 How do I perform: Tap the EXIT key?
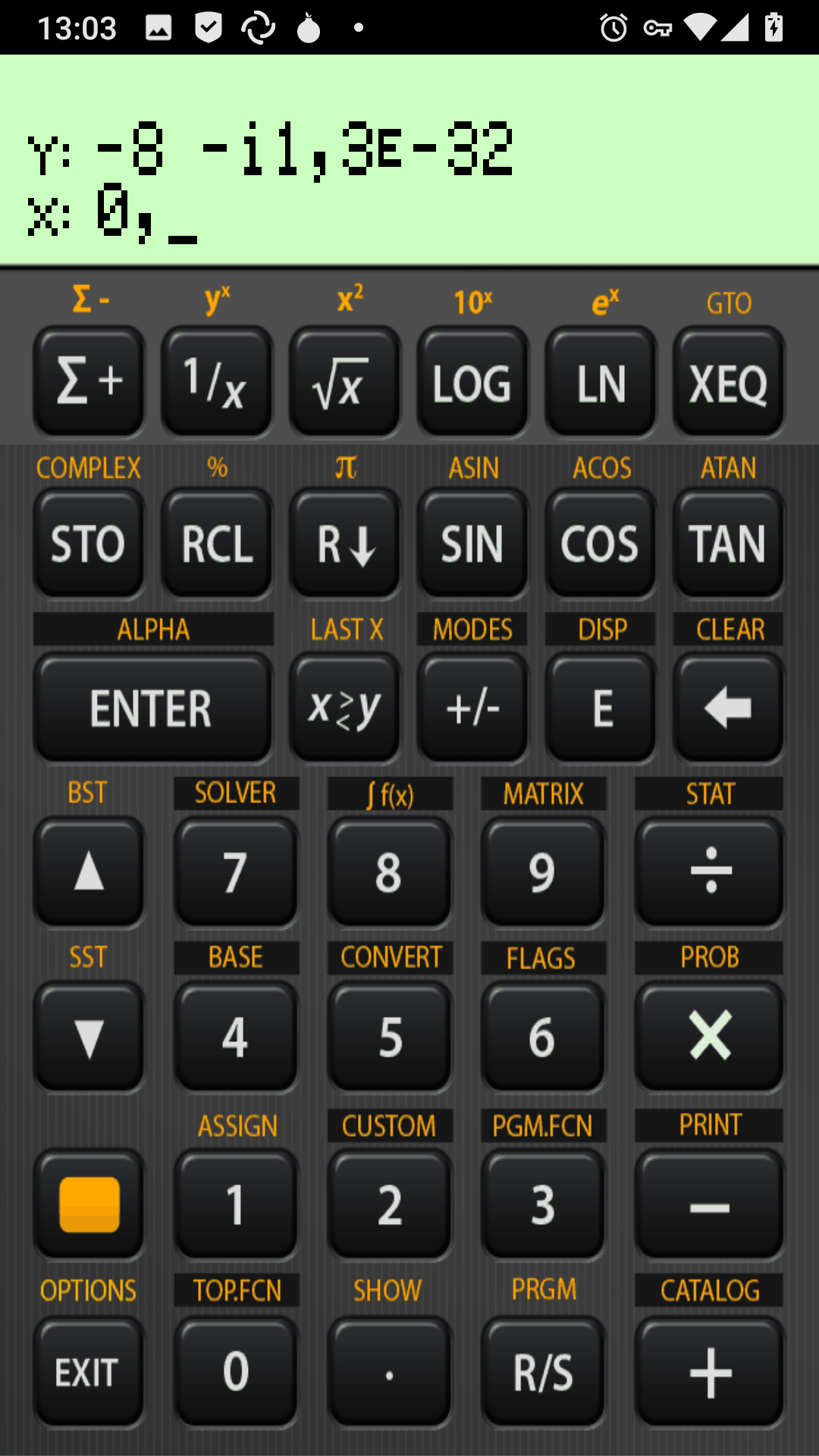click(89, 1372)
